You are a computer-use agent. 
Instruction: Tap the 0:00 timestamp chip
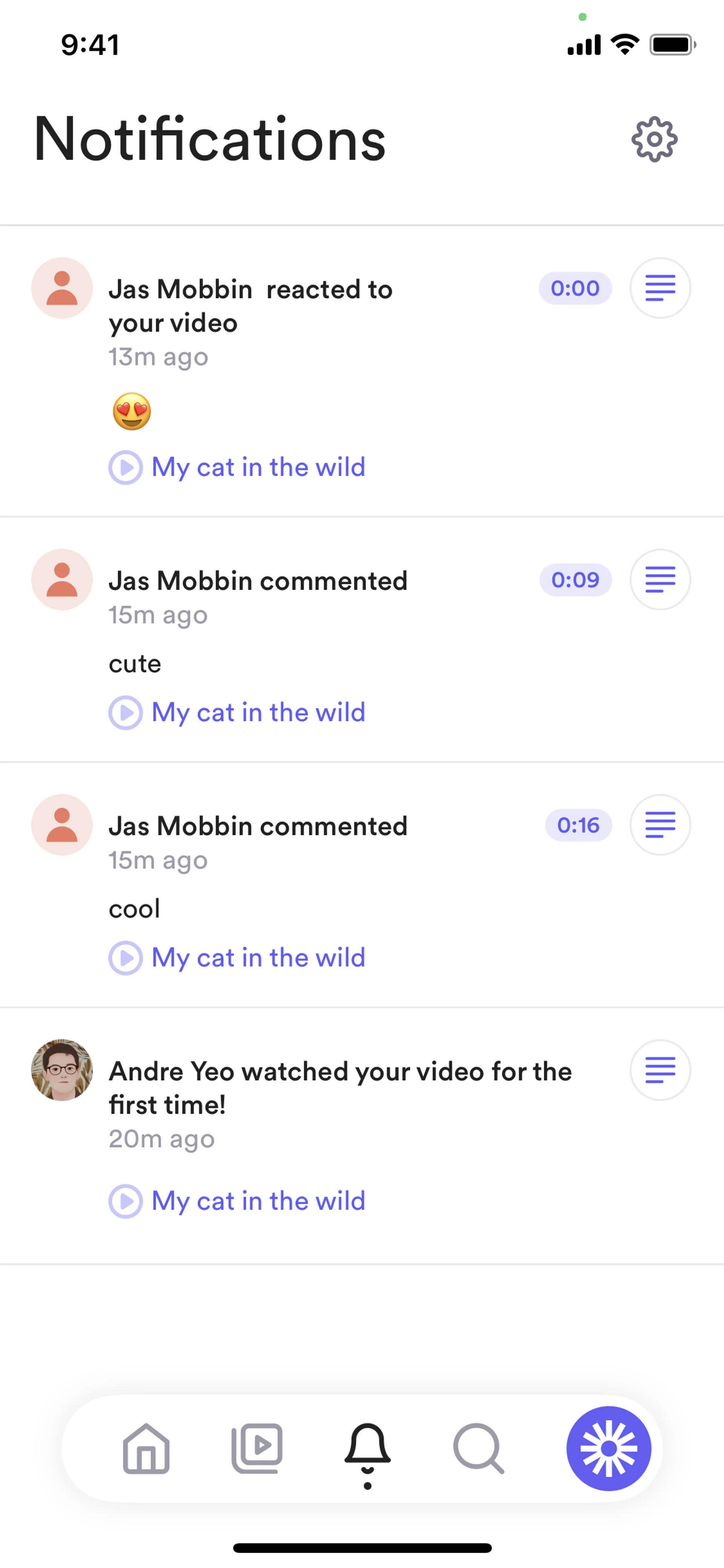pyautogui.click(x=575, y=288)
